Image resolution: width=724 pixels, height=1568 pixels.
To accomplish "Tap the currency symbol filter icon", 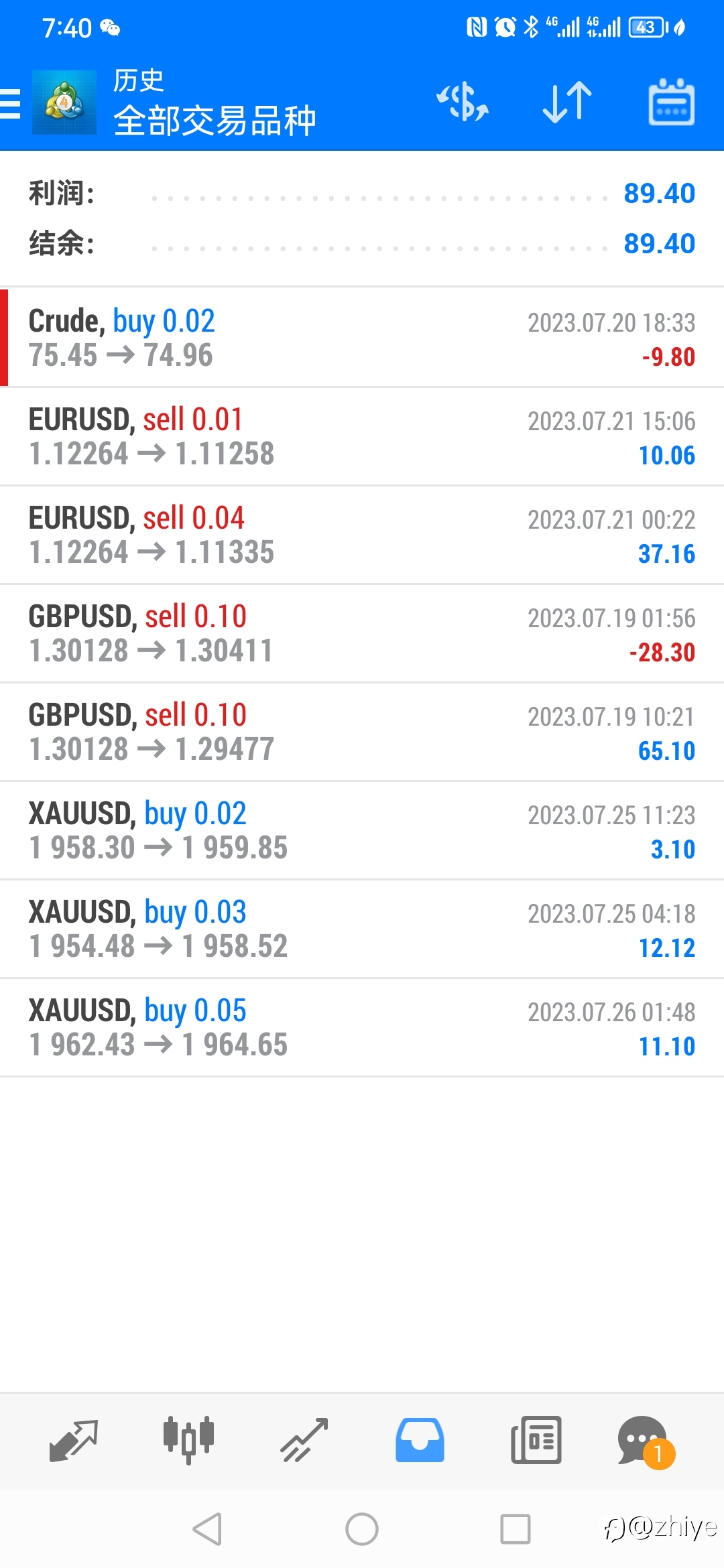I will pos(463,103).
